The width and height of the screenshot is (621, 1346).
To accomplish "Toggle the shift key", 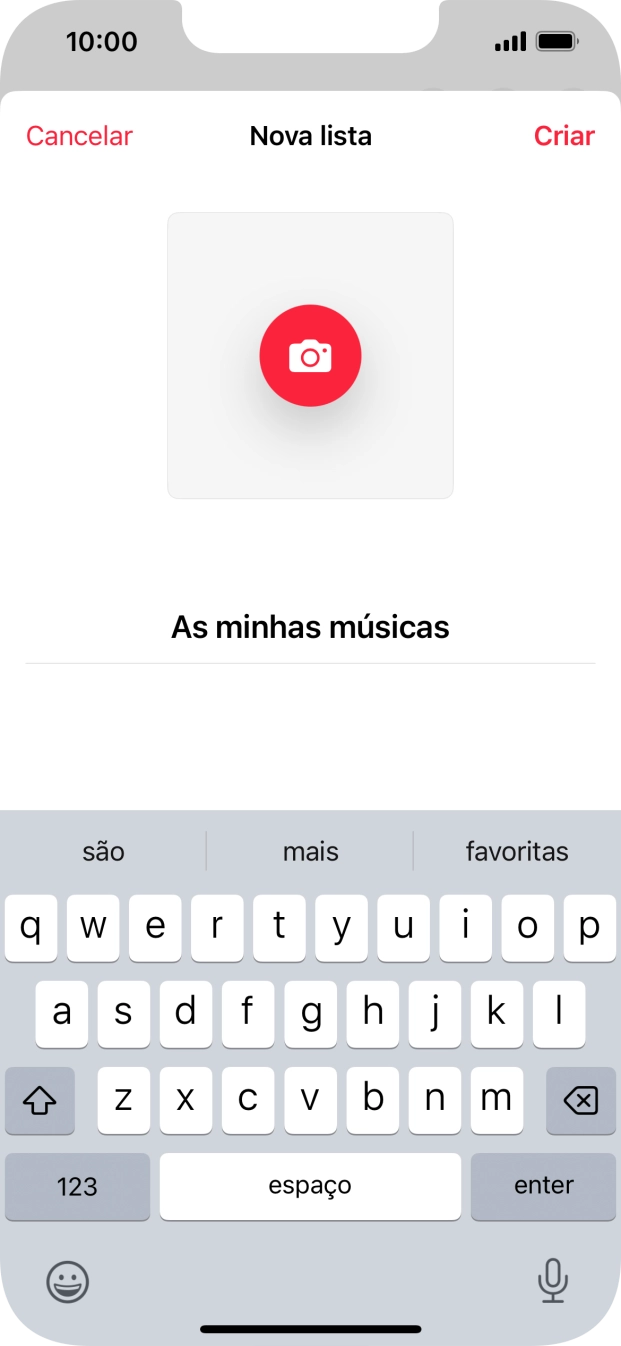I will point(40,1100).
